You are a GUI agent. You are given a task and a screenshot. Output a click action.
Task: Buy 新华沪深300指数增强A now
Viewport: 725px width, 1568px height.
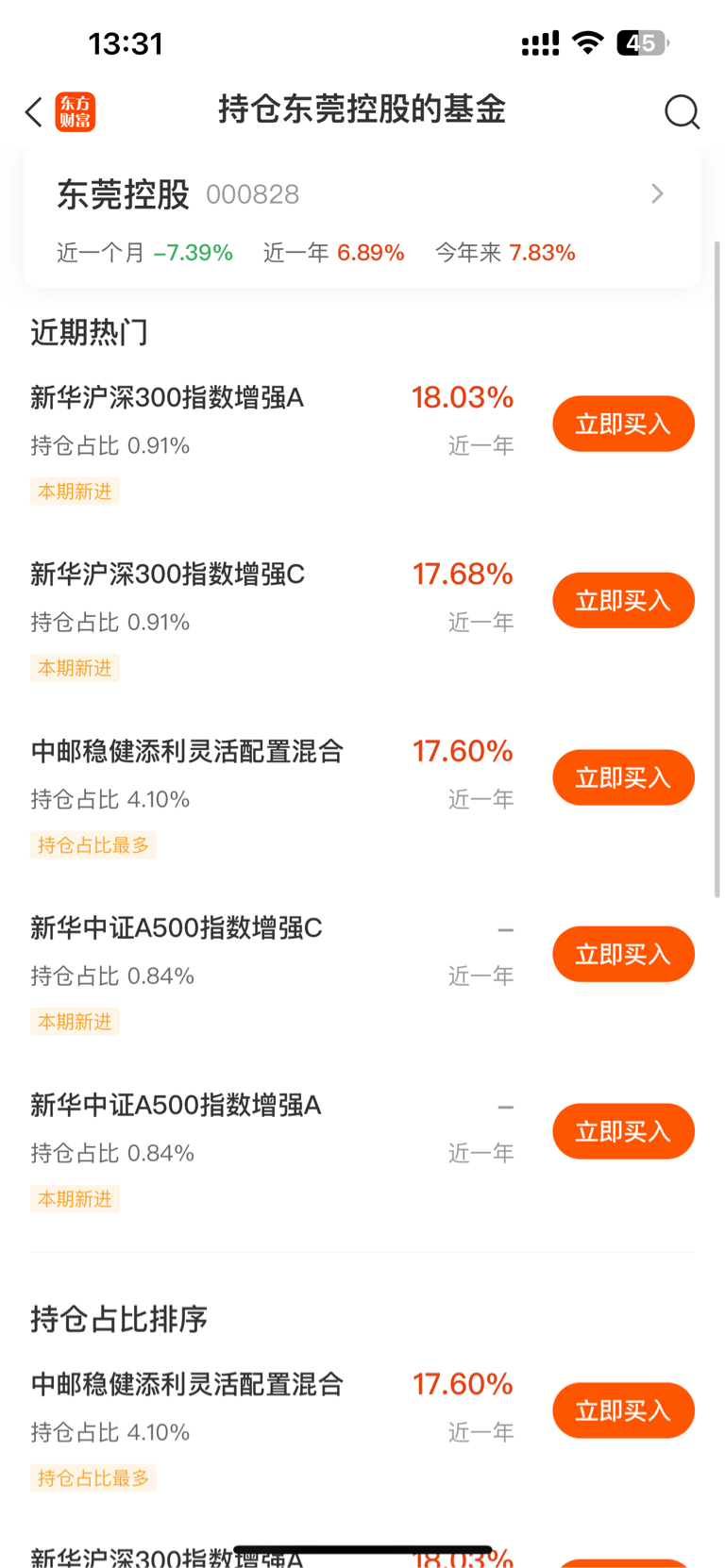[x=623, y=424]
